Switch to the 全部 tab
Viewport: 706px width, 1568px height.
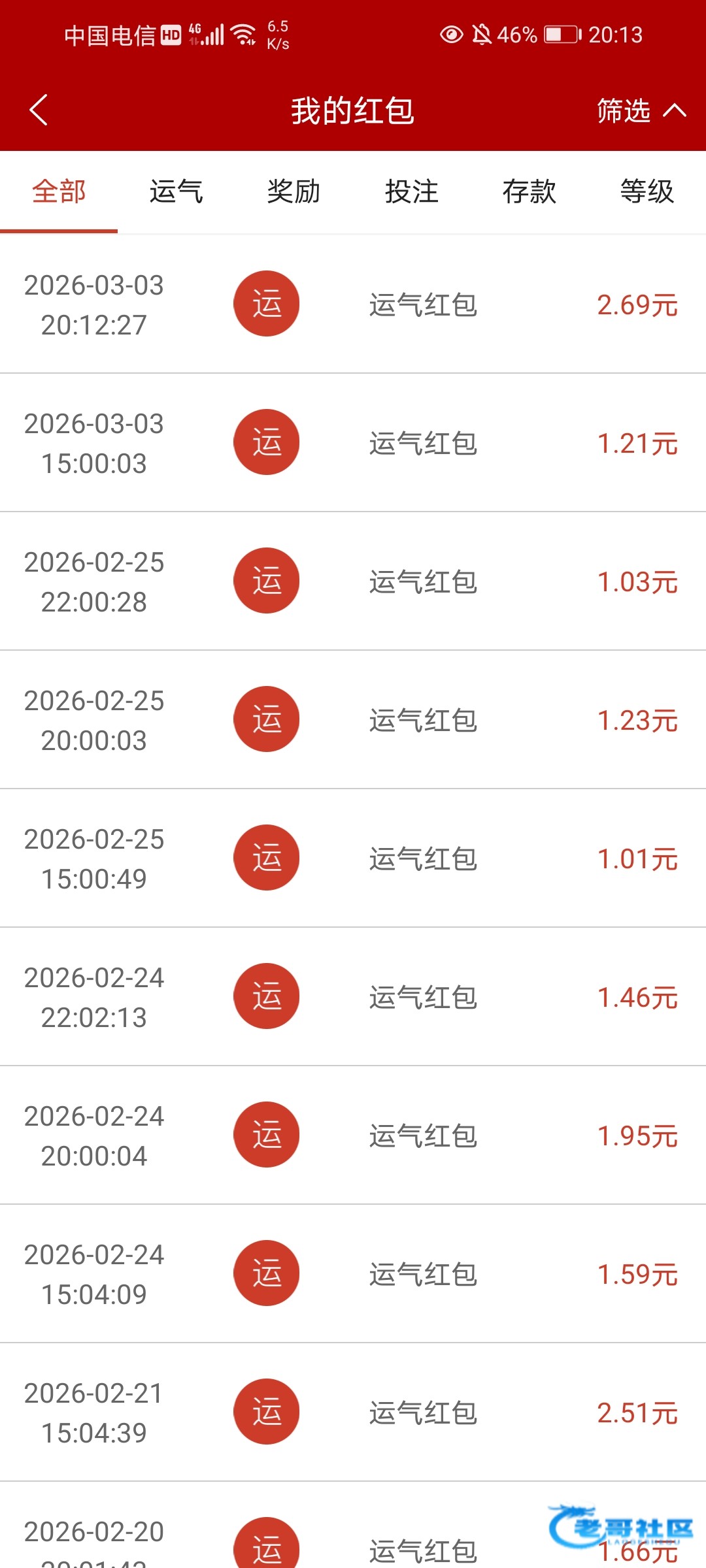pyautogui.click(x=59, y=192)
